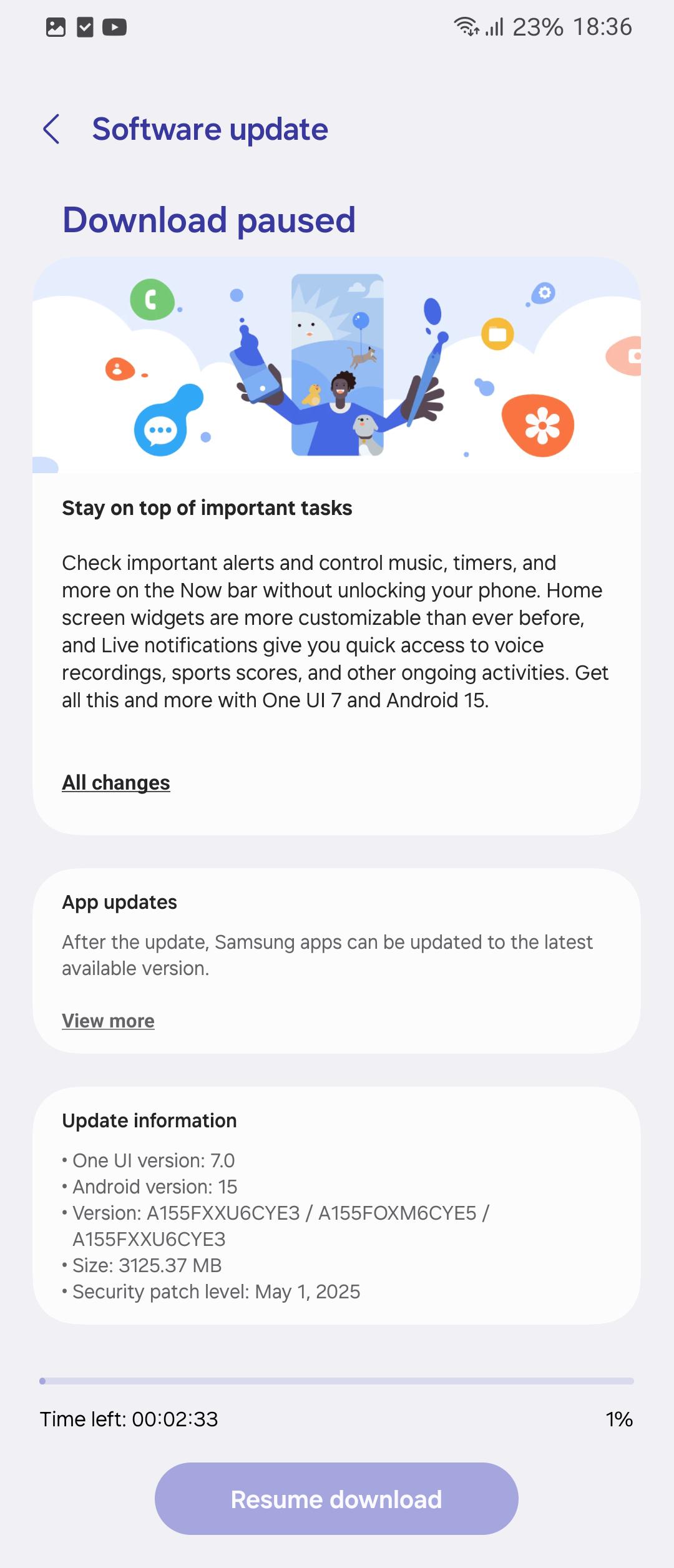Tap the Wi-Fi status icon
The height and width of the screenshot is (1568, 674).
coord(468,27)
